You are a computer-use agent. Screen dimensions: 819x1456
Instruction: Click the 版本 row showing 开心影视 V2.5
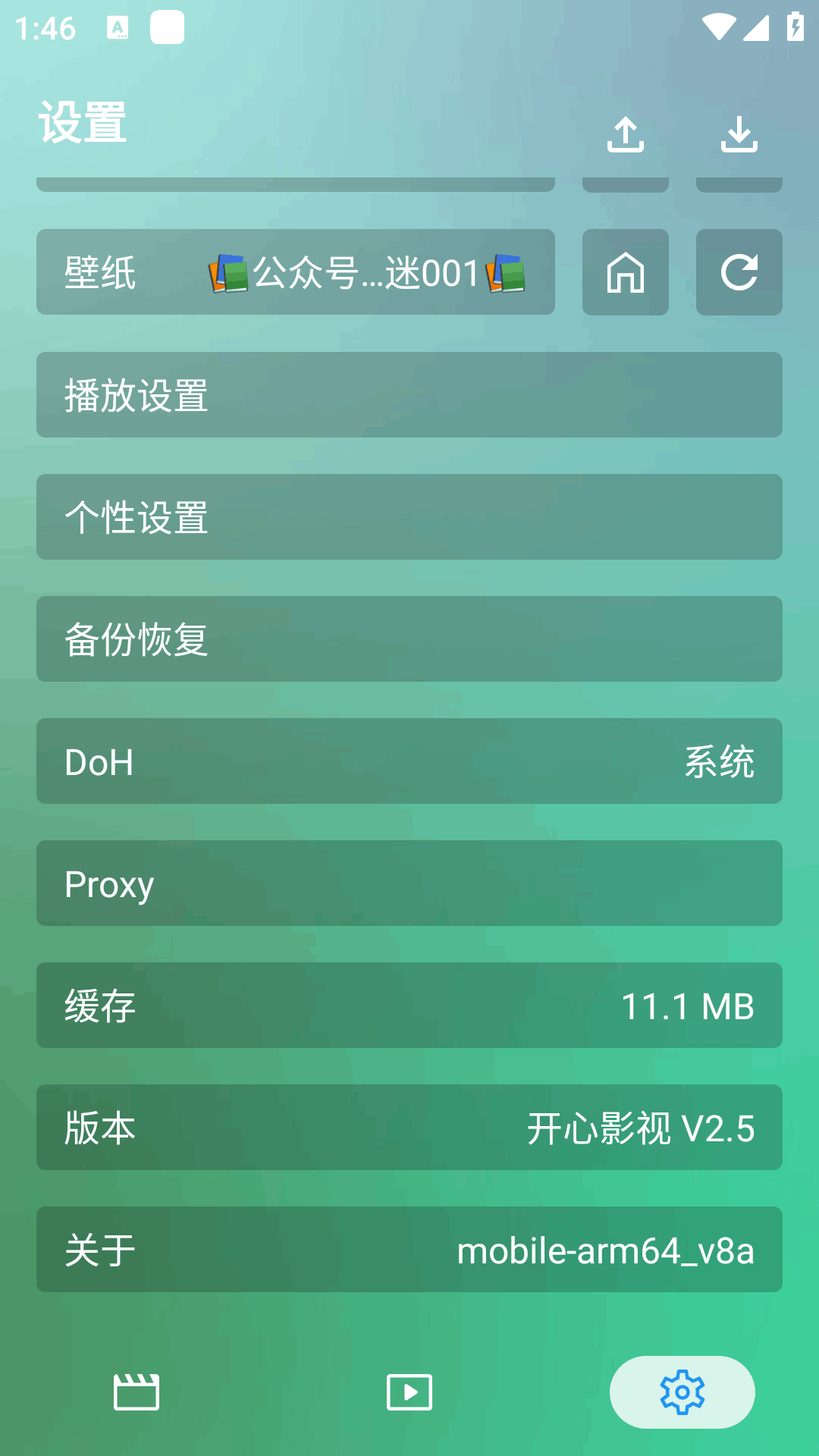click(409, 1128)
